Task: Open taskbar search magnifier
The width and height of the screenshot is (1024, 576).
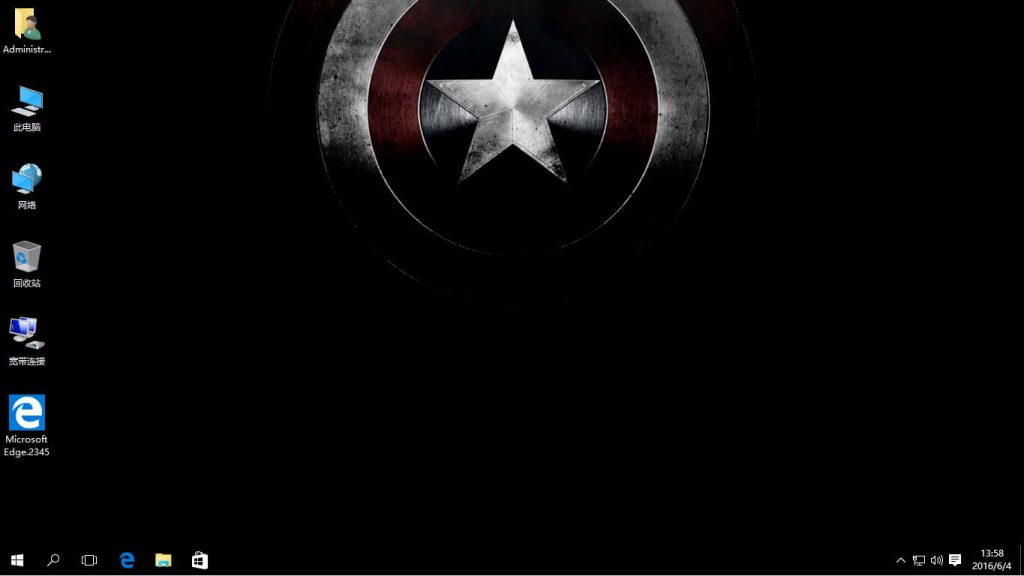Action: pyautogui.click(x=53, y=560)
